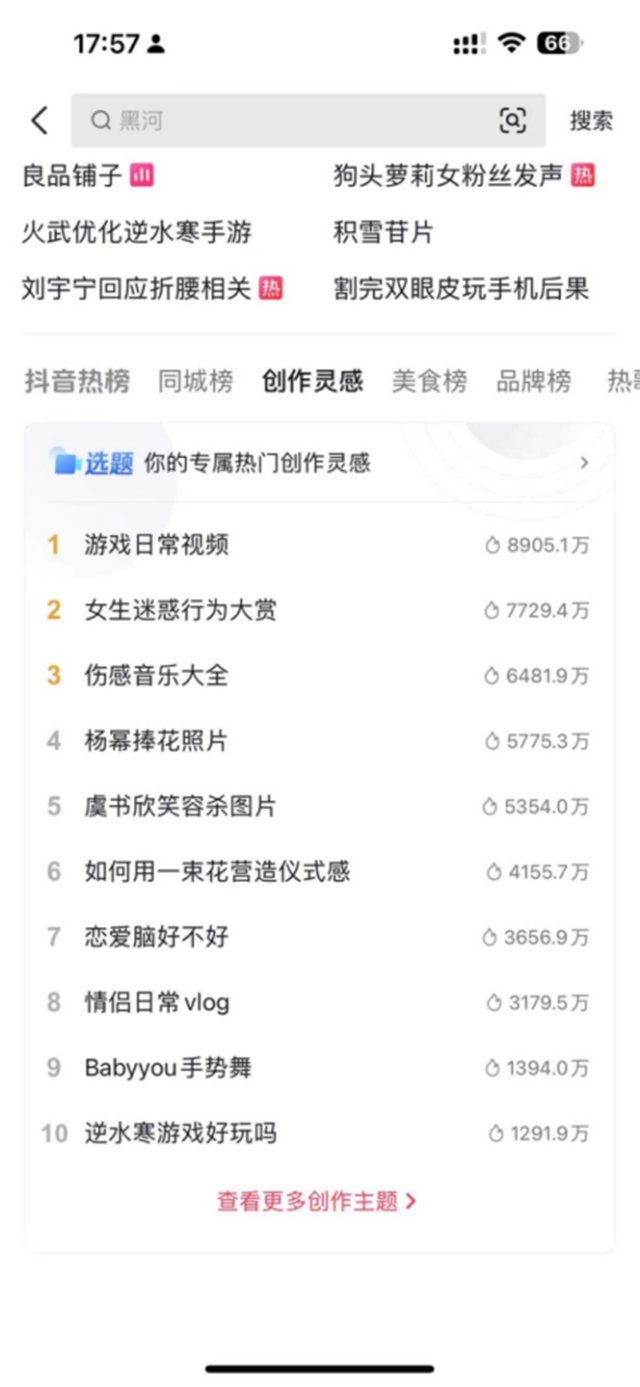Screen dimensions: 640x1387
Task: Open the scan icon inside the search bar
Action: point(512,121)
